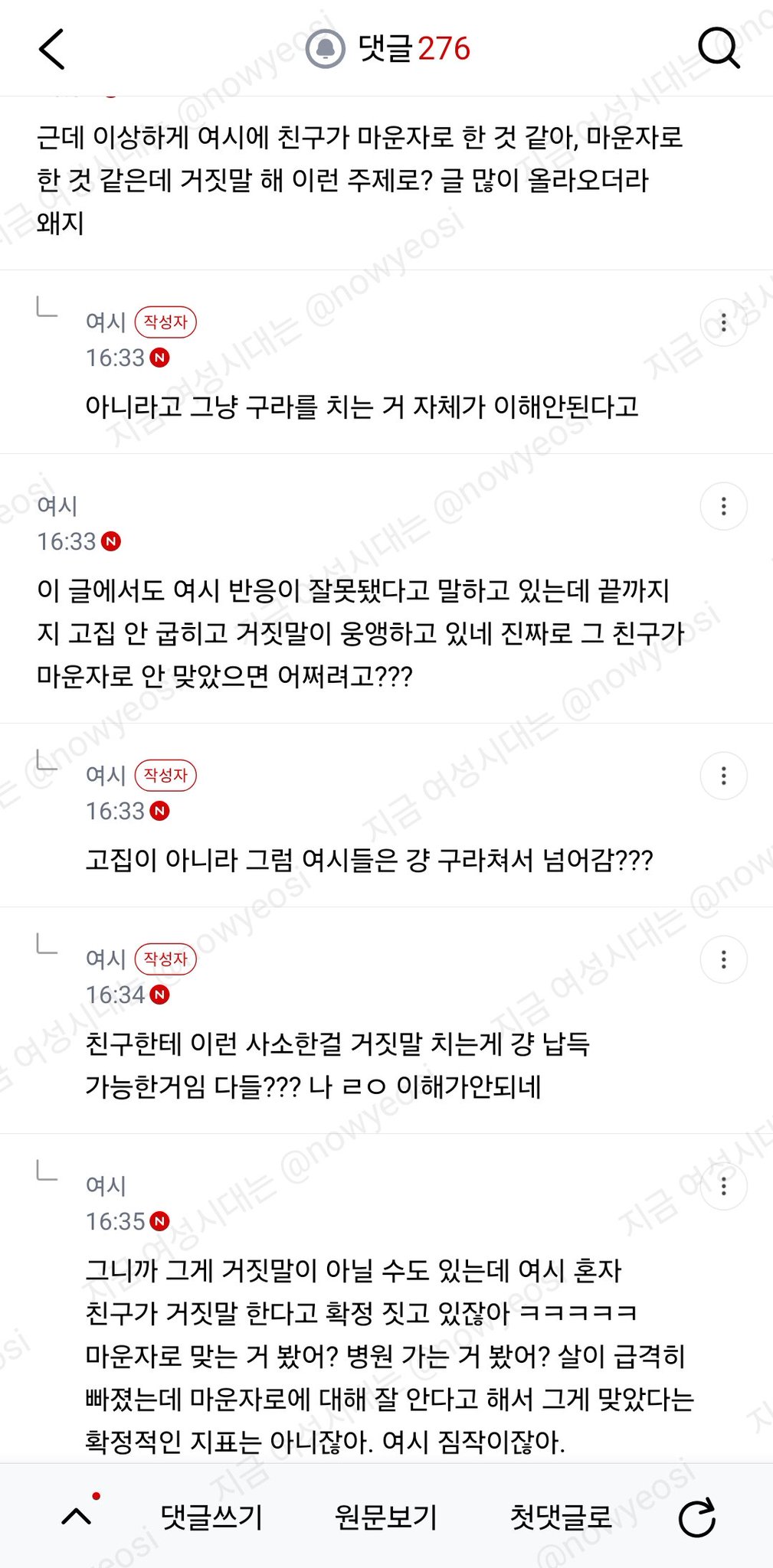Open options for '친구한테 이런 사소한걸' reply
This screenshot has height=1568, width=773.
pos(723,959)
